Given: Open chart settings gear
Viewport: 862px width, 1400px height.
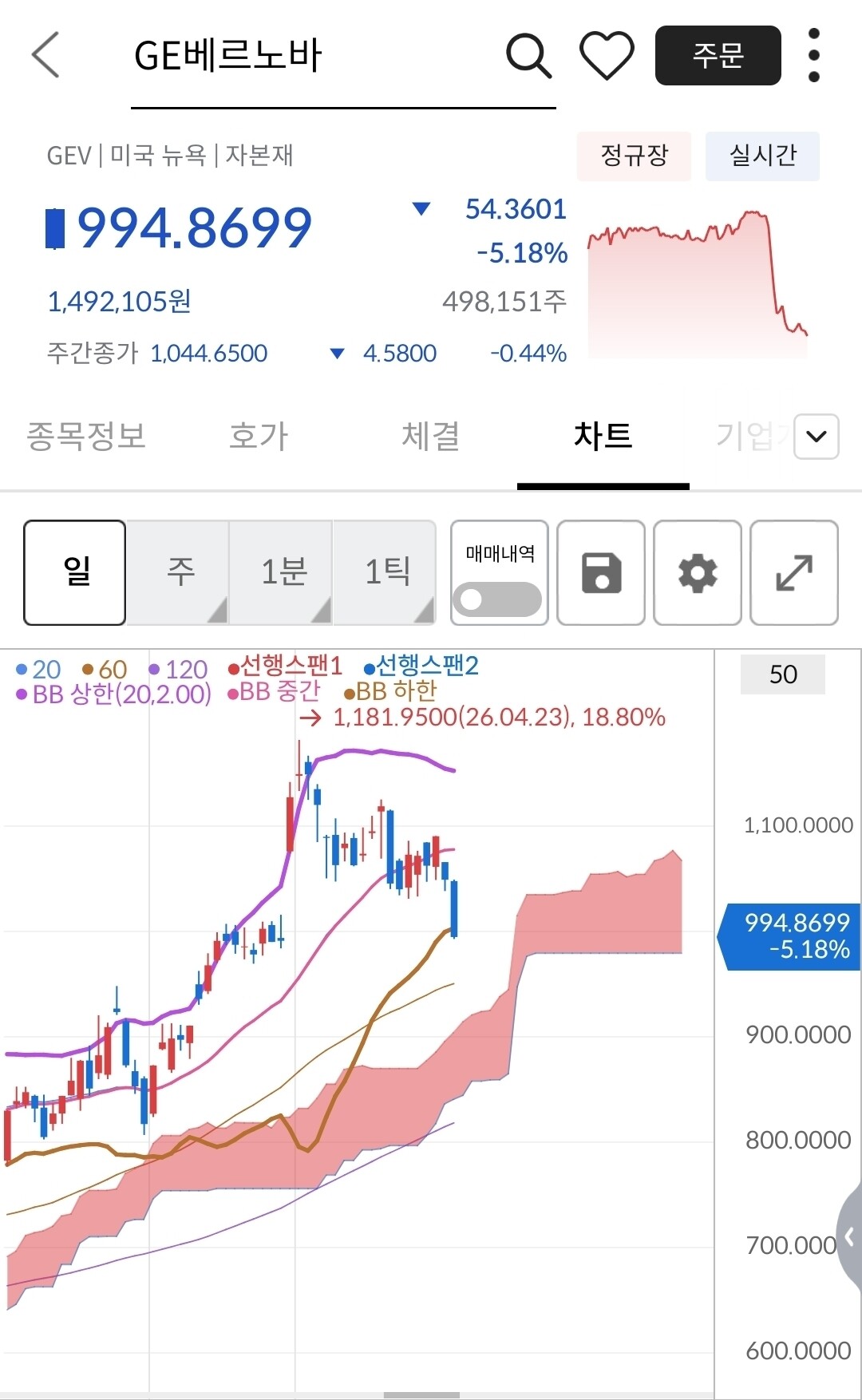Looking at the screenshot, I should (698, 572).
